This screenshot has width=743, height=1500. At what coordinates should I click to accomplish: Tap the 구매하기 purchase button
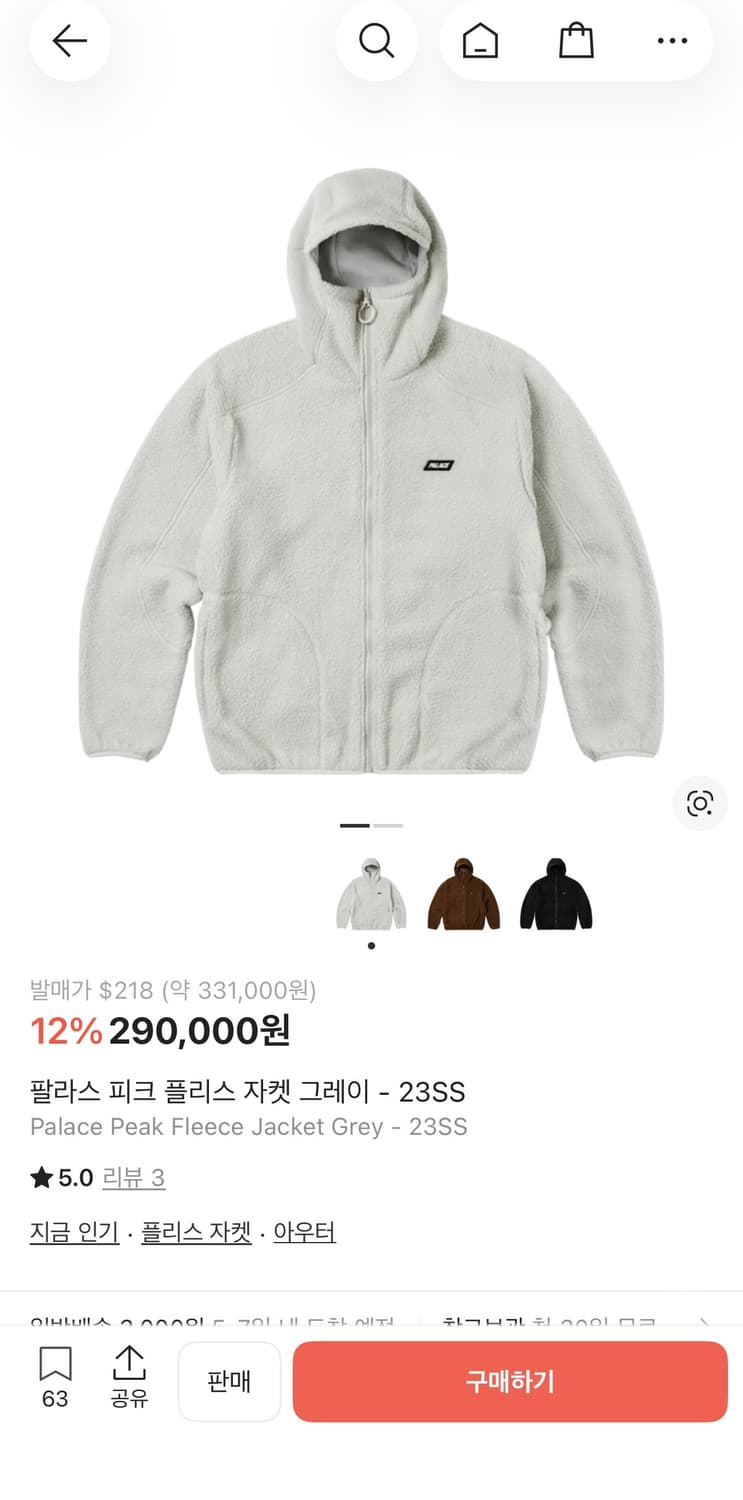(x=511, y=1381)
